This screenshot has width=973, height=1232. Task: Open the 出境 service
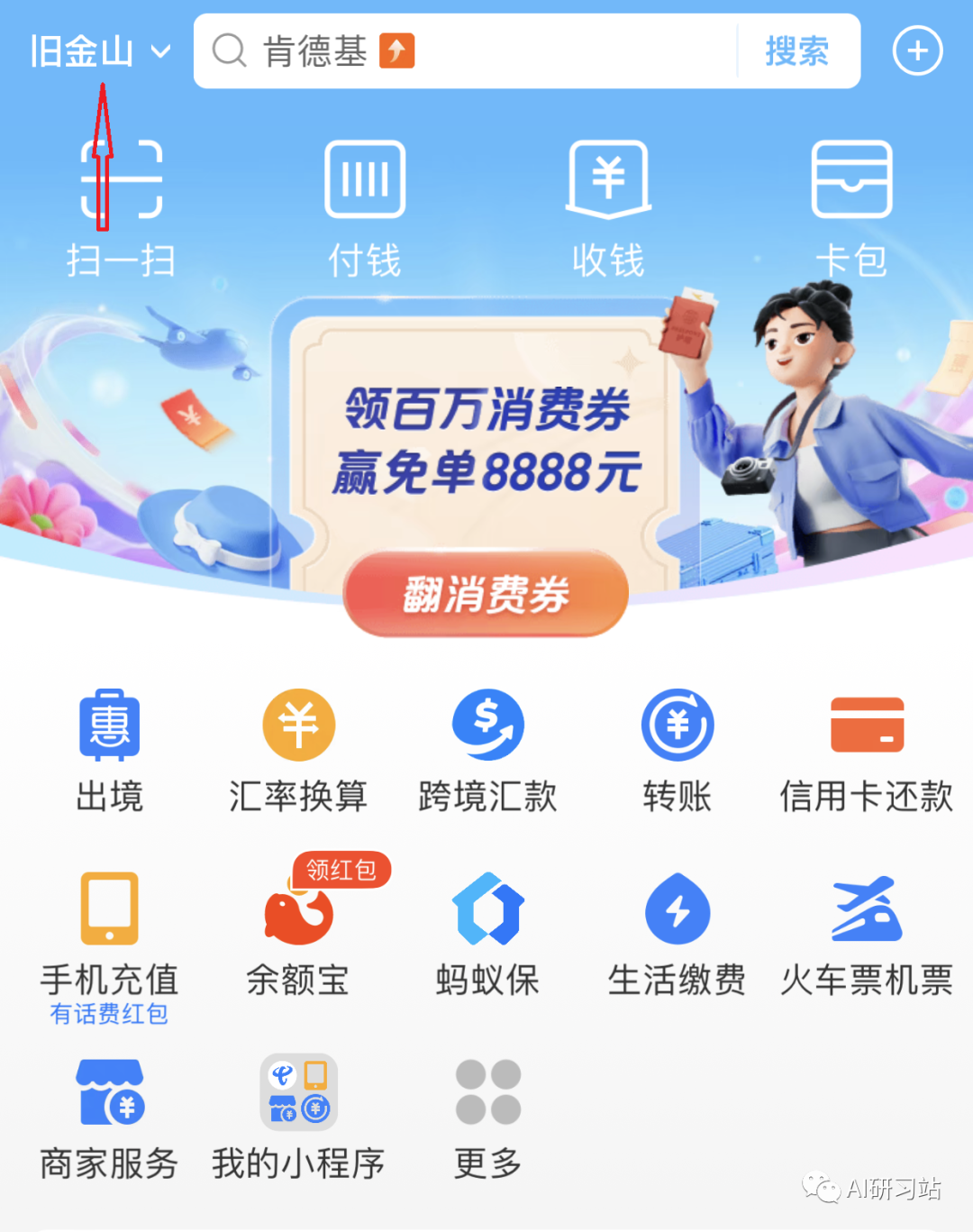coord(109,750)
